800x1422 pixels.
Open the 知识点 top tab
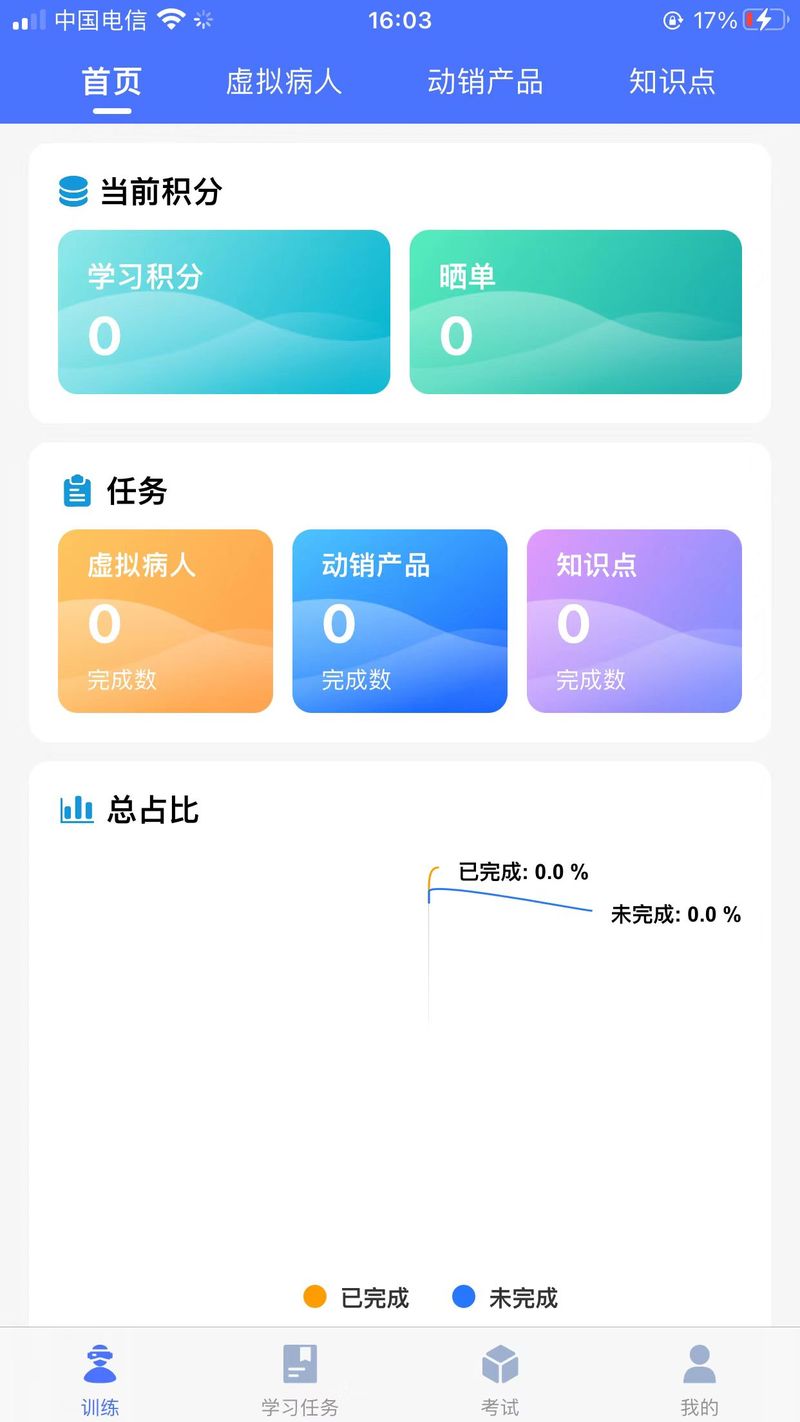(672, 82)
